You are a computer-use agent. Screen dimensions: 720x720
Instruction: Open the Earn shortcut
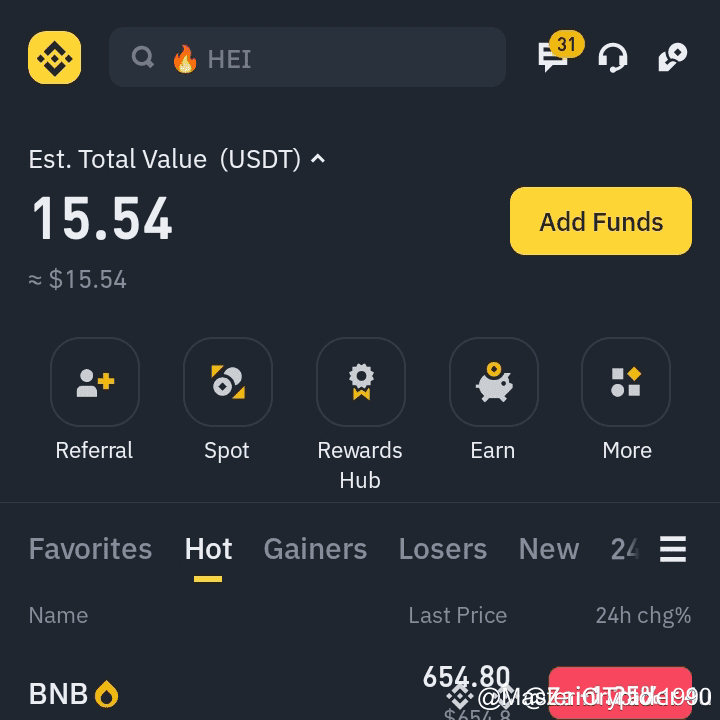(x=493, y=382)
